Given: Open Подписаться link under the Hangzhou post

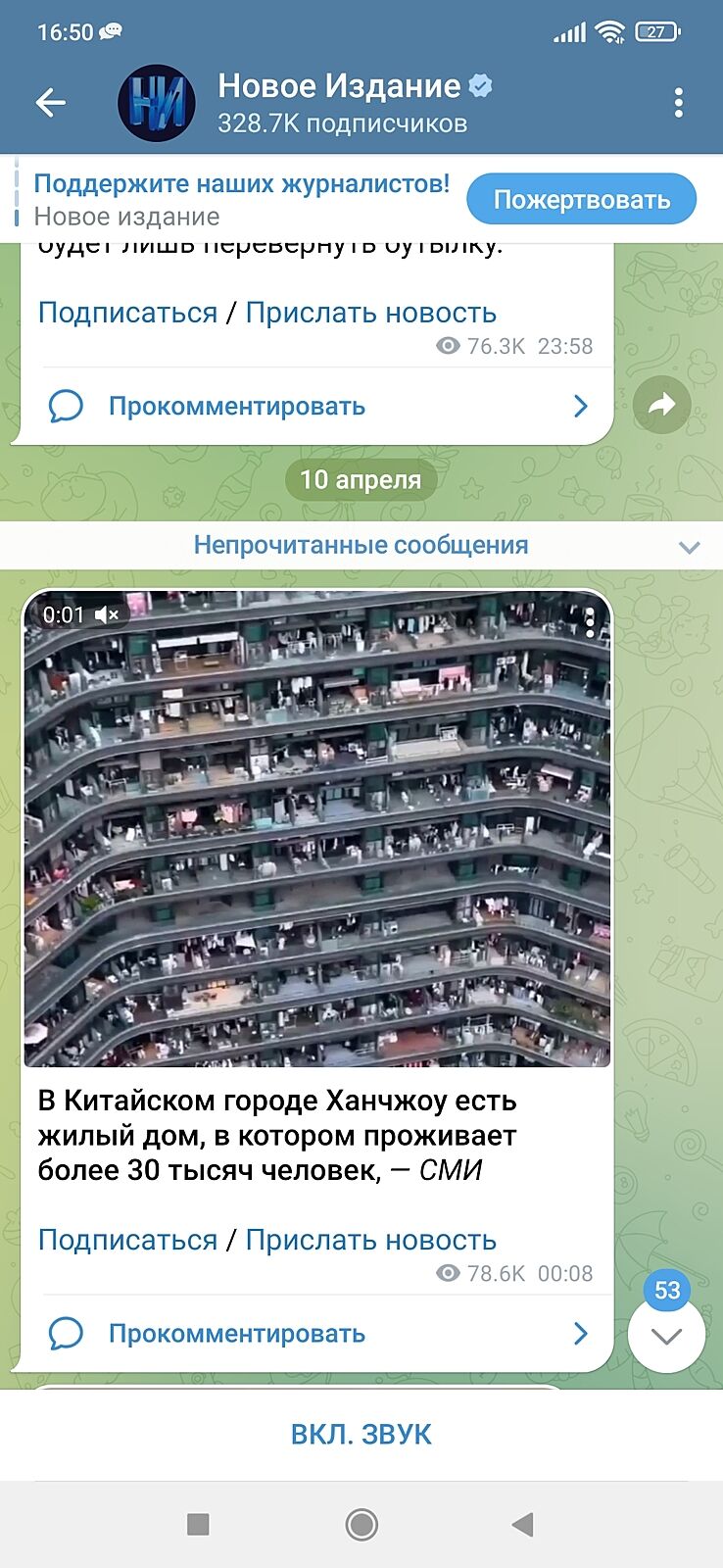Looking at the screenshot, I should (127, 1240).
